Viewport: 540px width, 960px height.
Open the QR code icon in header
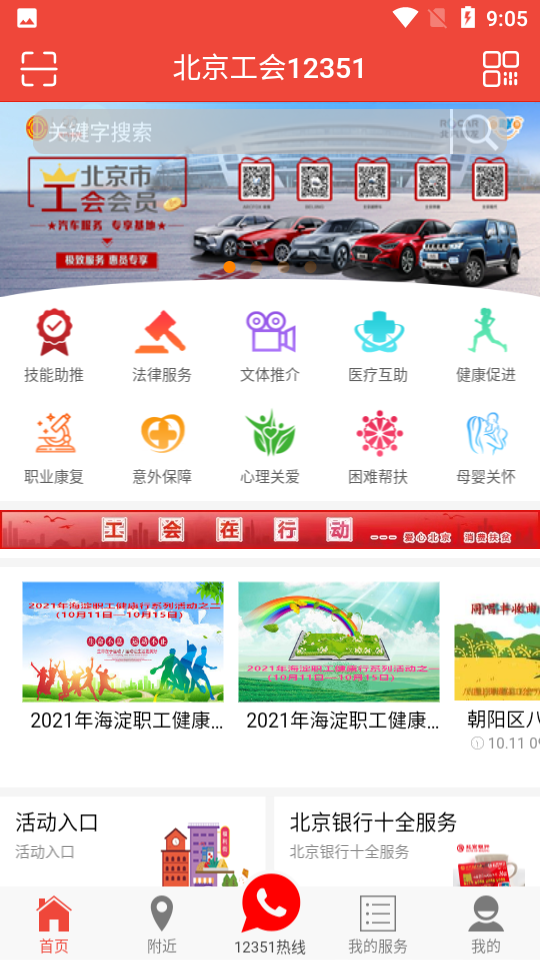click(x=501, y=69)
